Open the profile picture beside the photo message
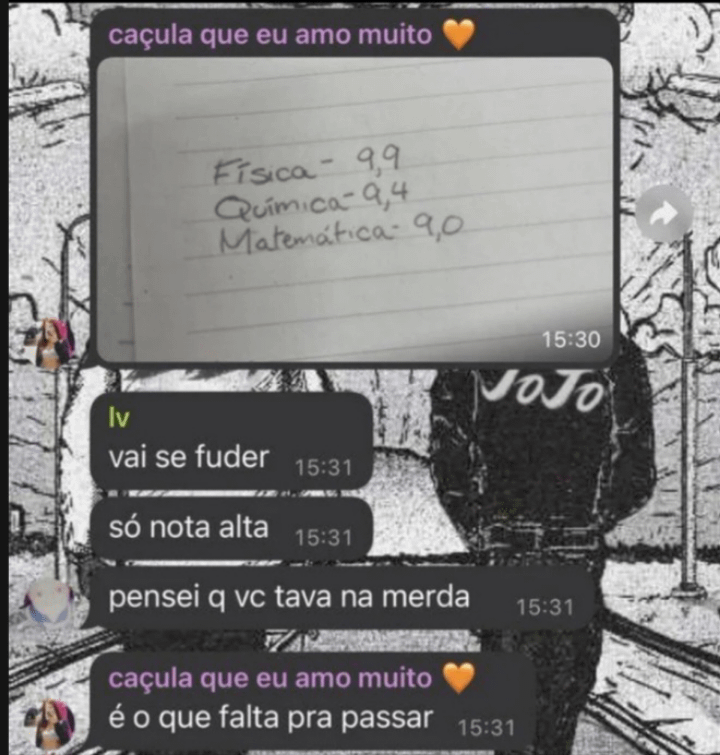Screen dimensions: 720x755 click(53, 344)
